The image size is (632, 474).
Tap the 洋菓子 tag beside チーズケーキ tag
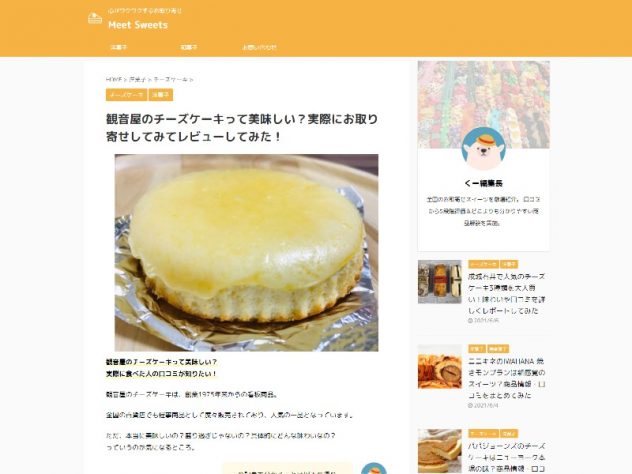coord(161,95)
